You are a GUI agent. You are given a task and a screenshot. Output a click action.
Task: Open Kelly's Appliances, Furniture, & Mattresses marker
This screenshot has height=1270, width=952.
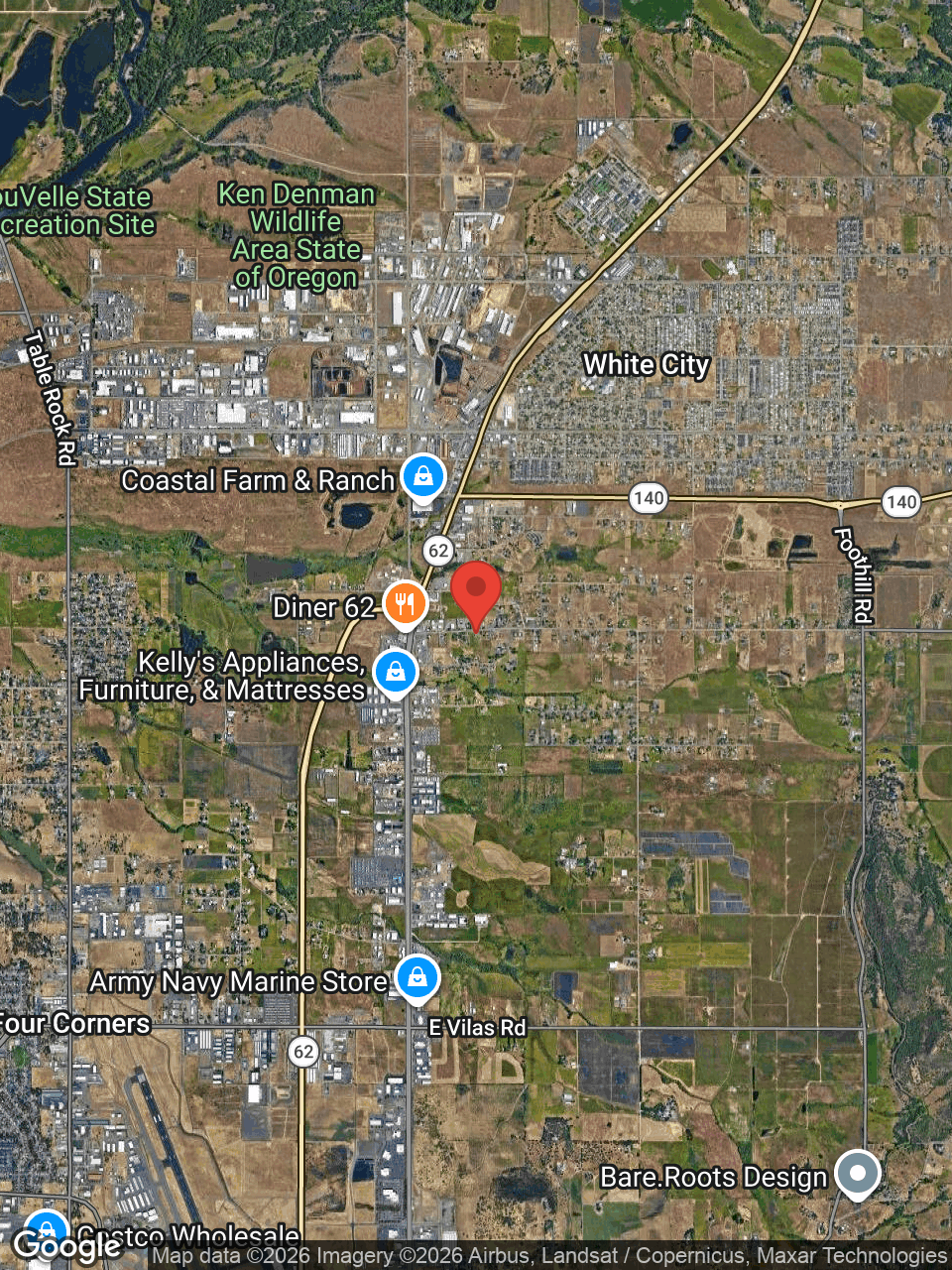tap(396, 672)
